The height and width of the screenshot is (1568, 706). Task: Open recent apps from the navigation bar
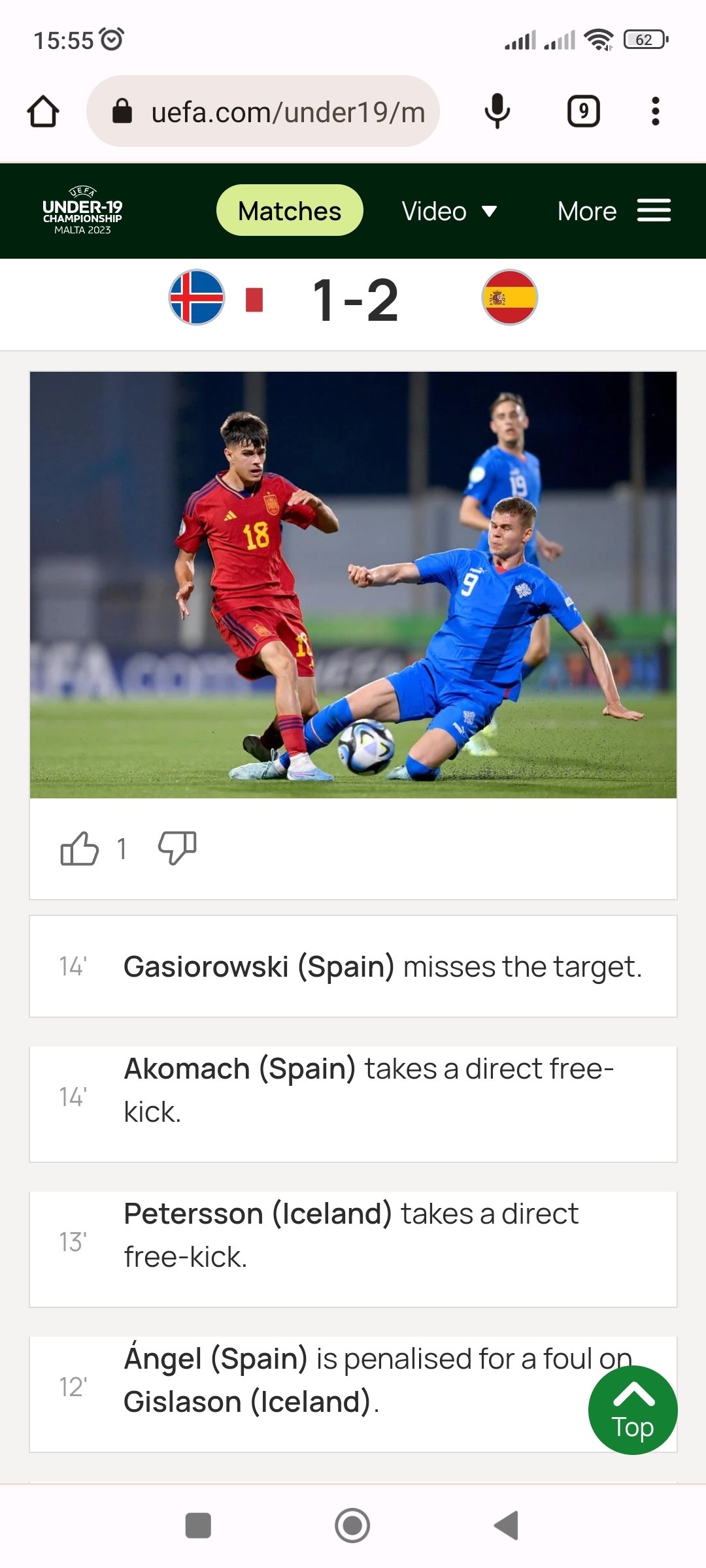pyautogui.click(x=198, y=1526)
